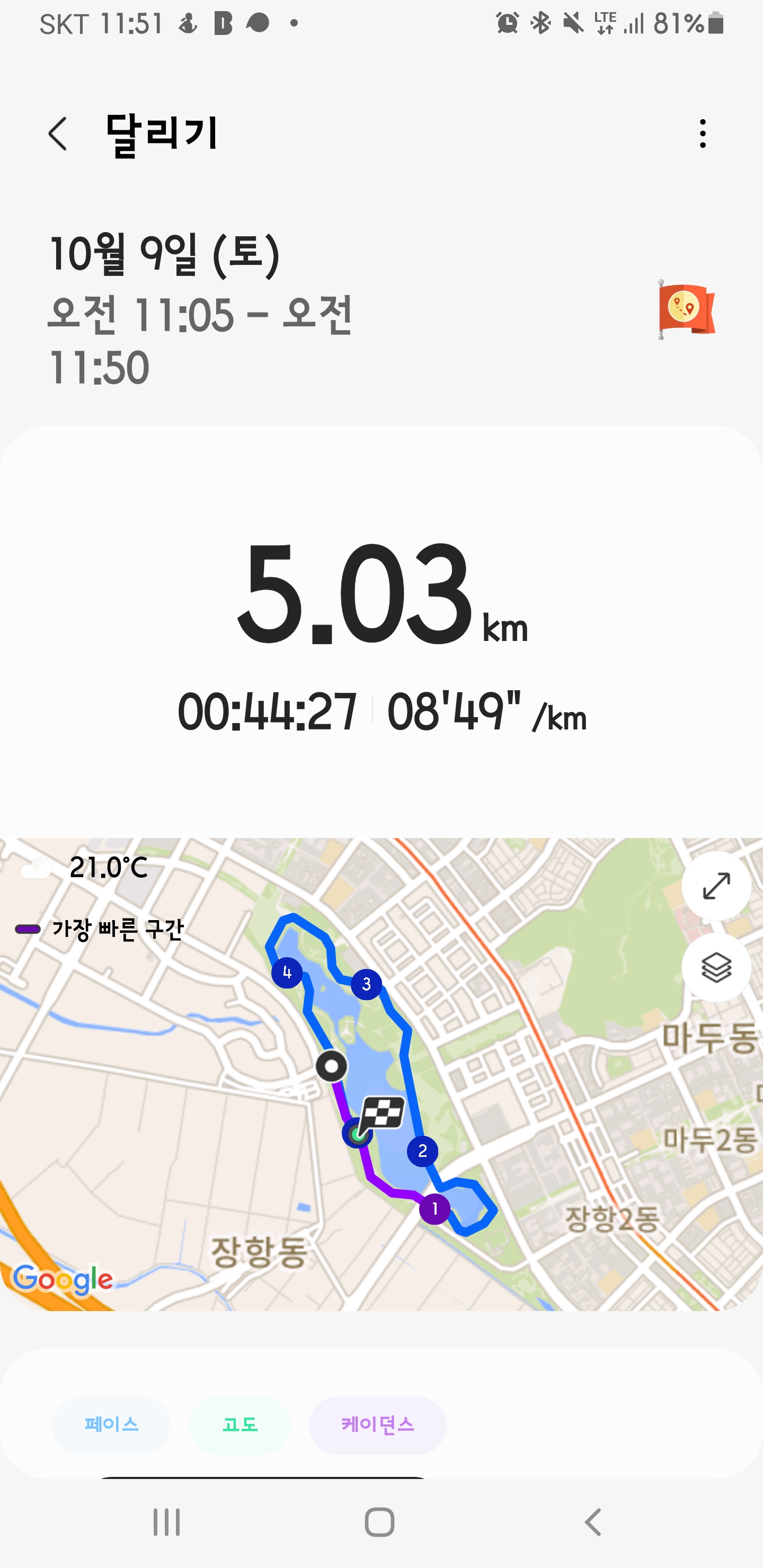The height and width of the screenshot is (1568, 763).
Task: Open the map layers options
Action: click(715, 968)
